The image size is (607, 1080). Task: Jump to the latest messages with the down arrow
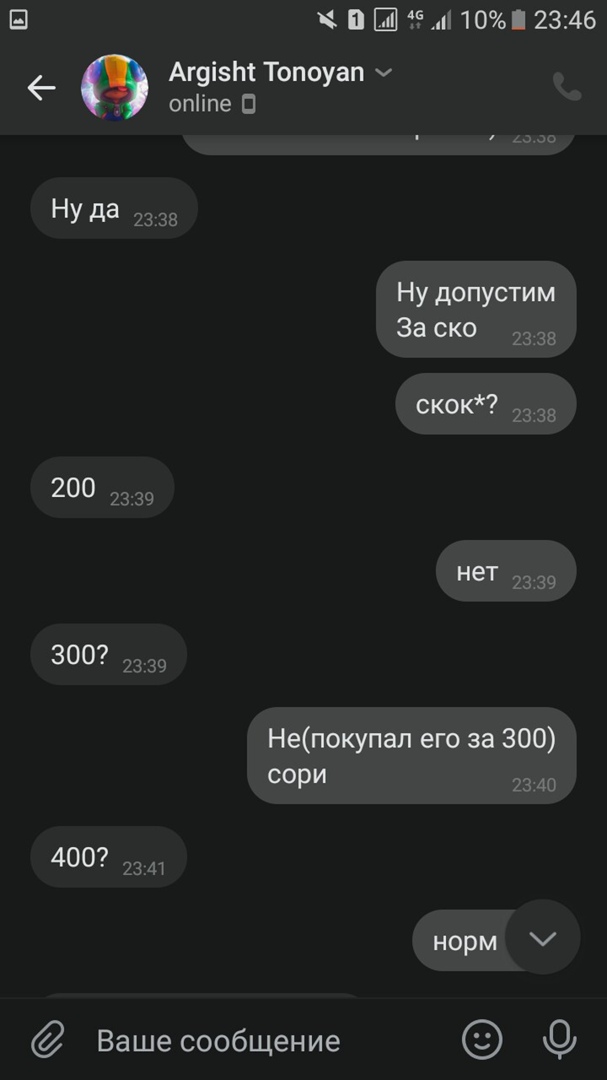pos(543,938)
